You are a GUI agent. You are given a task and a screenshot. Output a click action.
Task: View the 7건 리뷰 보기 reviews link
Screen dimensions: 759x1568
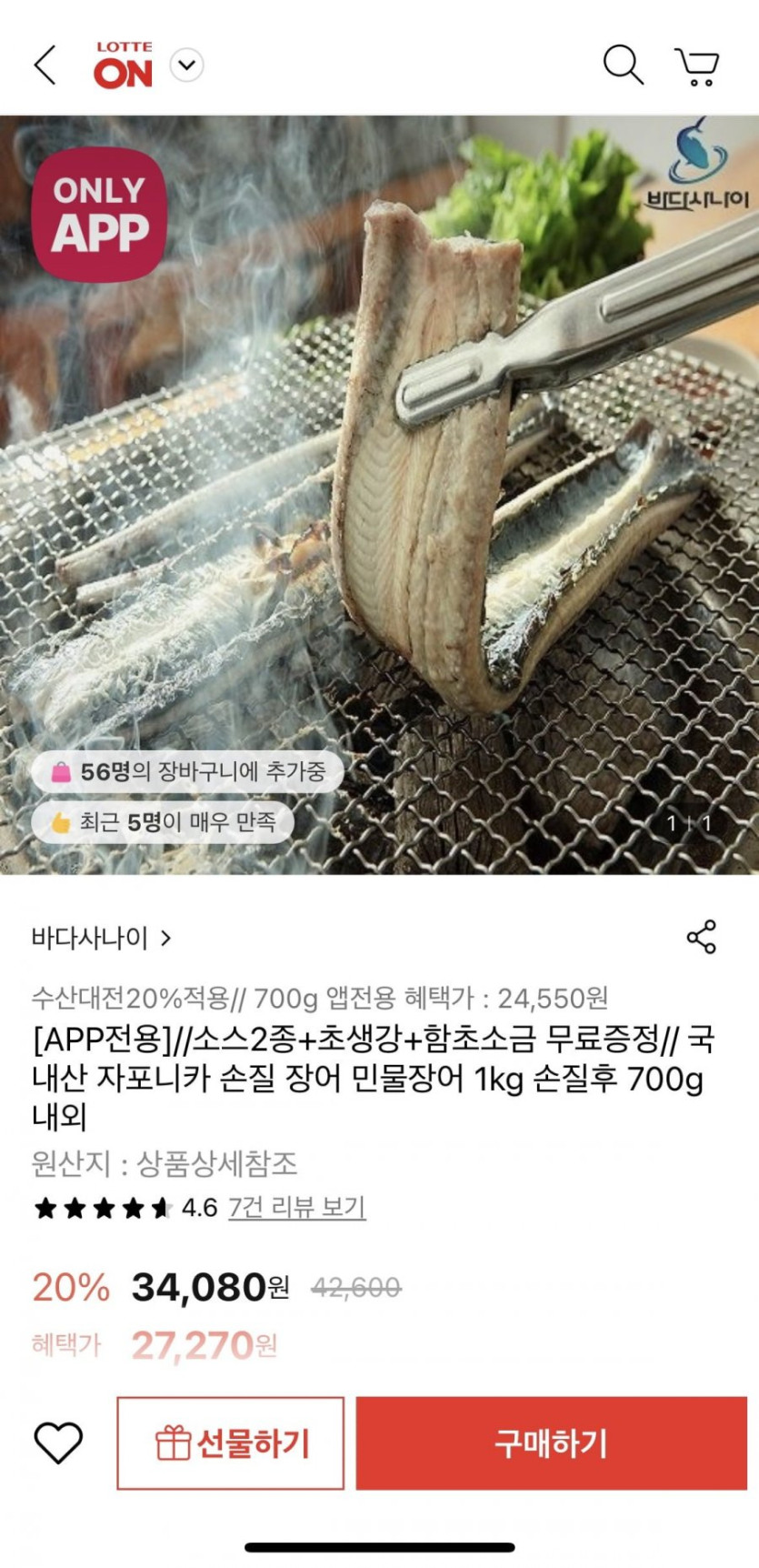click(296, 1208)
